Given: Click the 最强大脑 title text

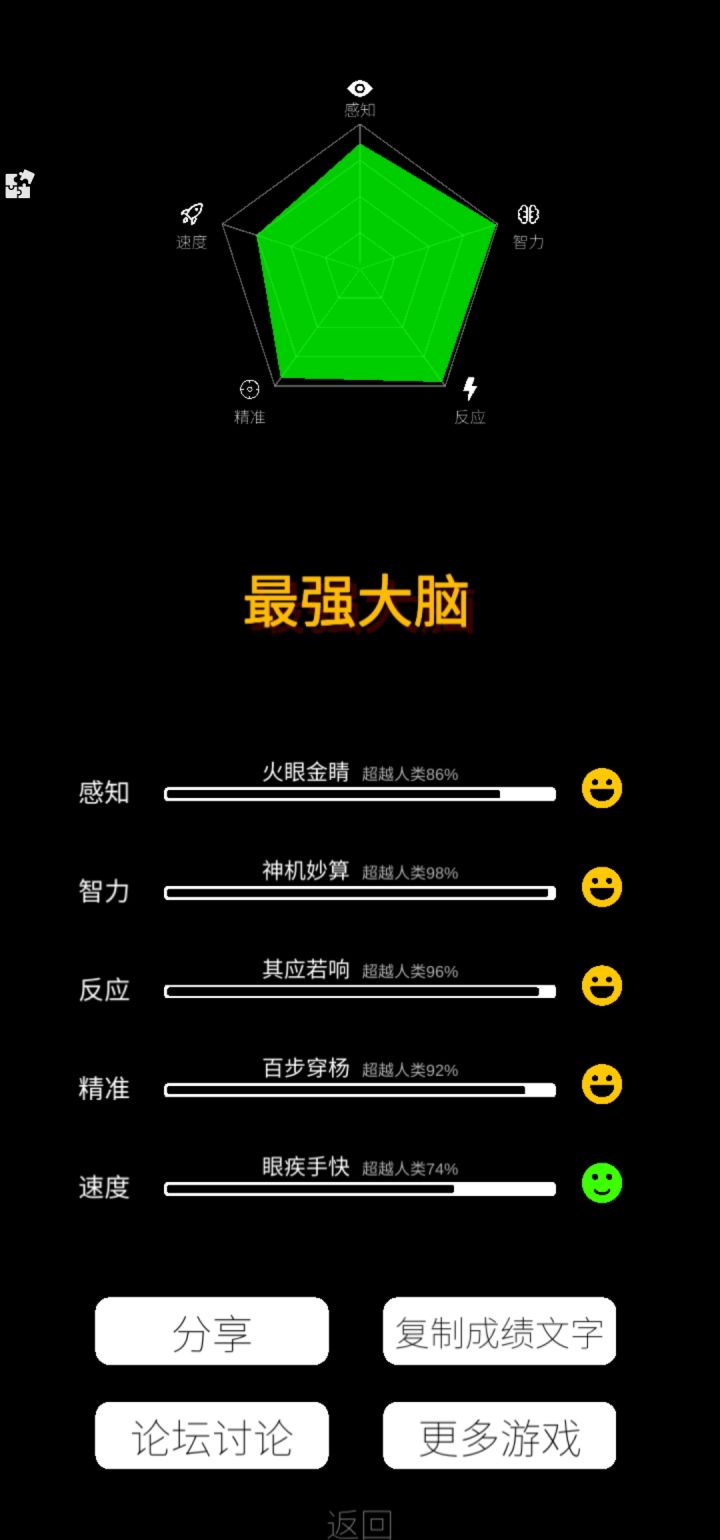Looking at the screenshot, I should pos(360,601).
